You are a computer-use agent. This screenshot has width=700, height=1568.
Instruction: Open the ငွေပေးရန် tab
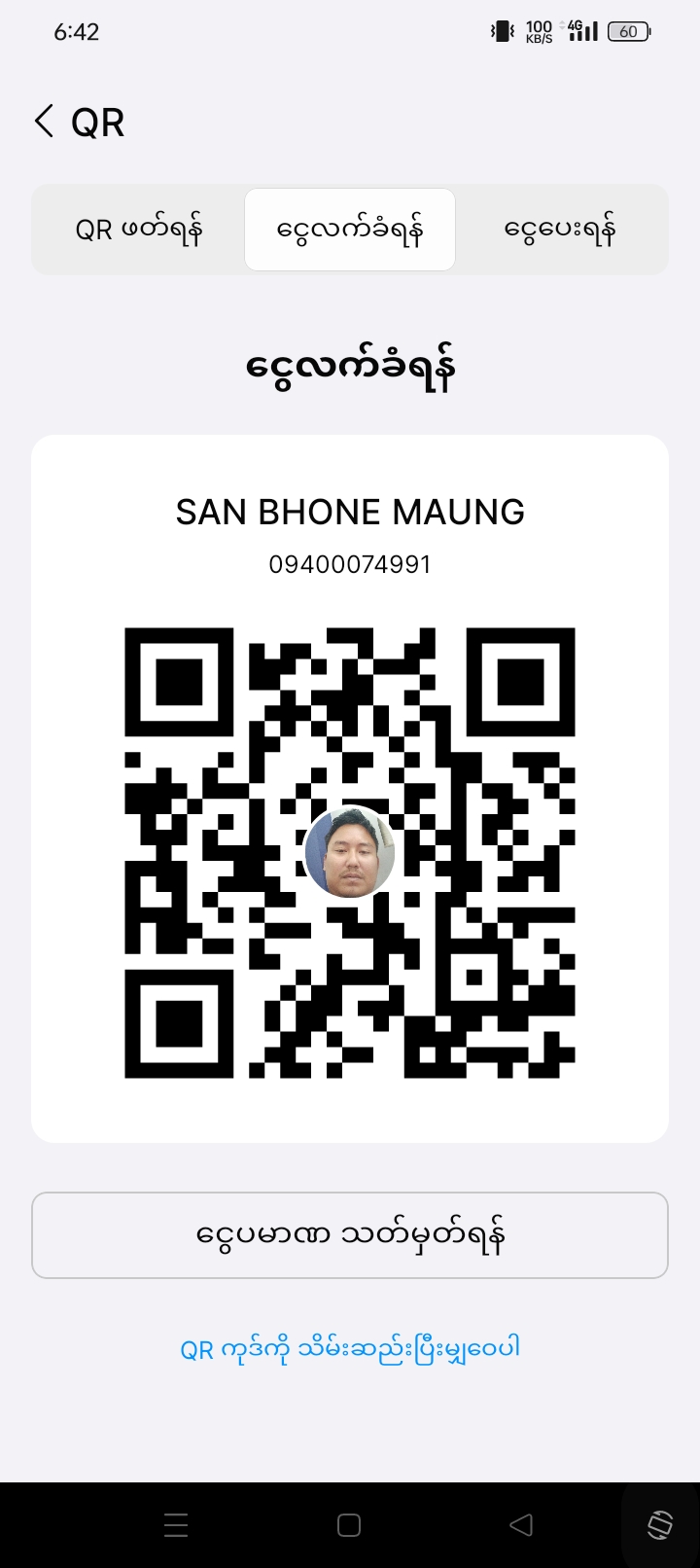pos(561,231)
